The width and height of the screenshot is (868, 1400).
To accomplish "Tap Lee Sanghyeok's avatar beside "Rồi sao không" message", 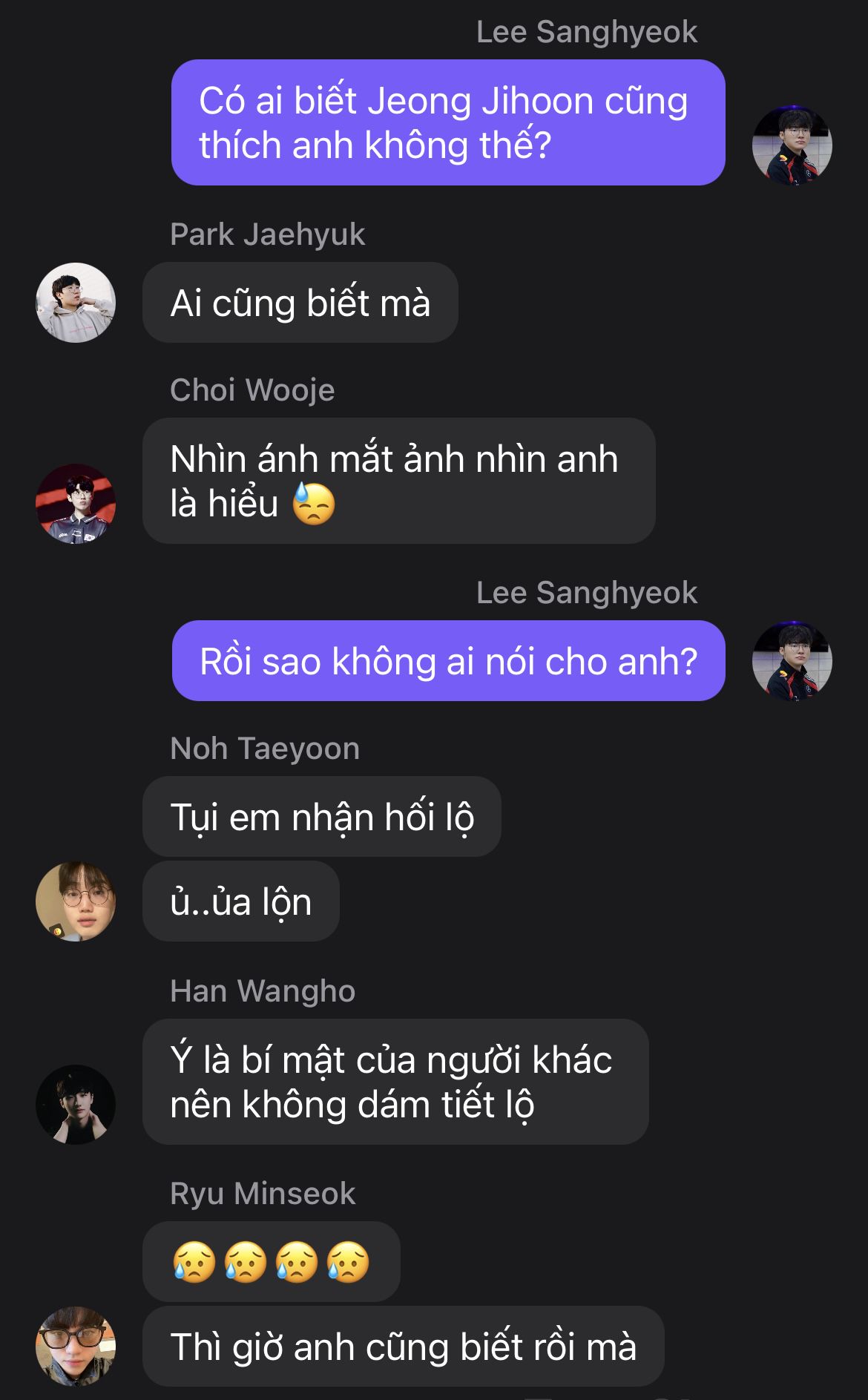I will pos(792,661).
